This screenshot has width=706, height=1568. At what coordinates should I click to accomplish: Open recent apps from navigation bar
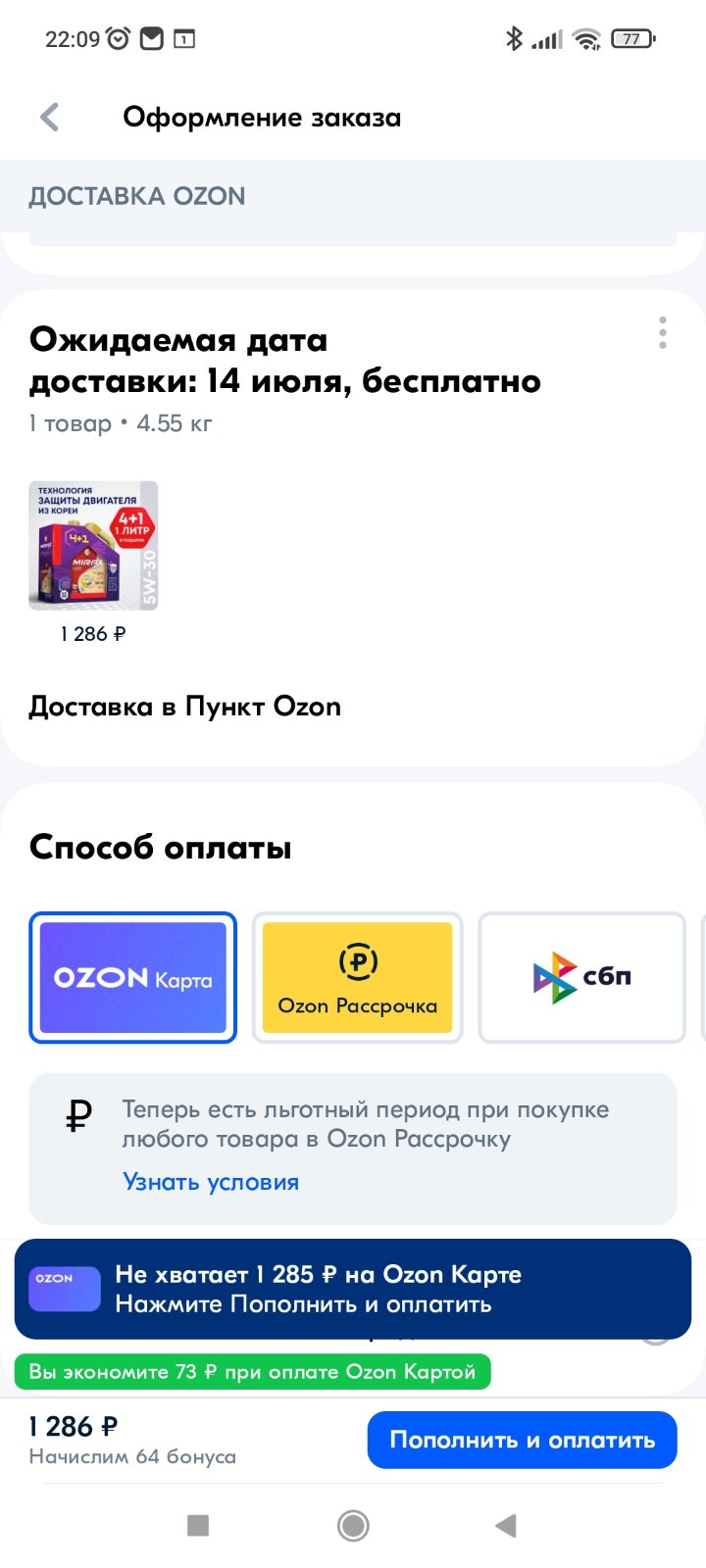pos(198,1525)
